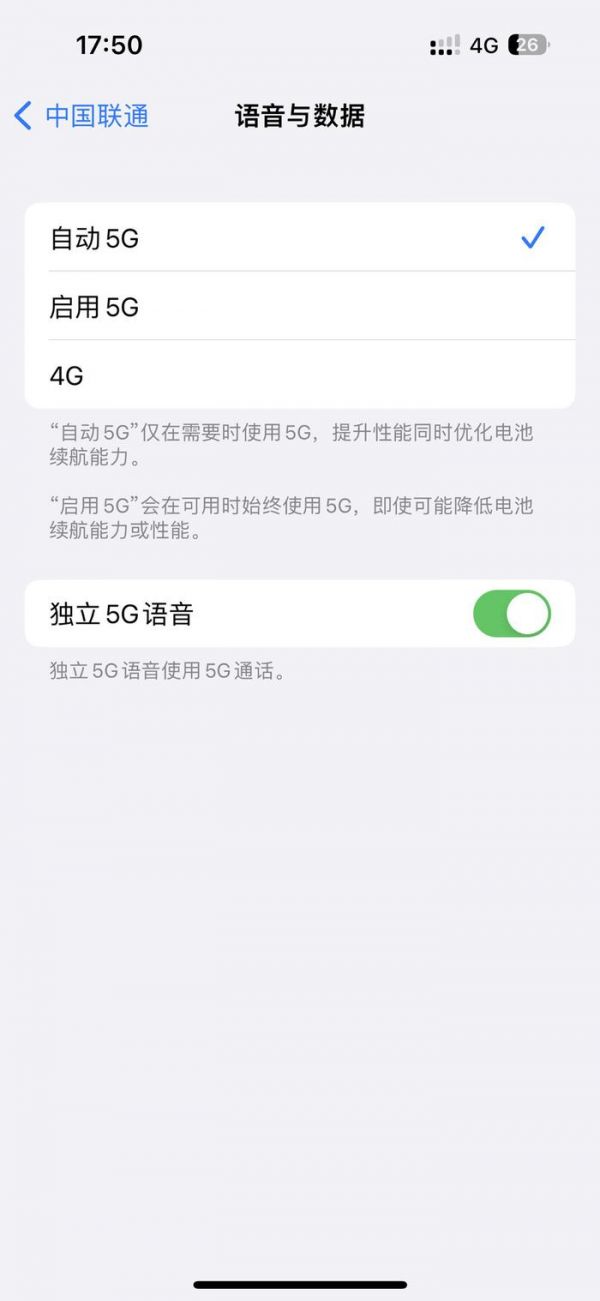This screenshot has width=600, height=1301.
Task: Select the 自动 5G option
Action: (x=299, y=238)
